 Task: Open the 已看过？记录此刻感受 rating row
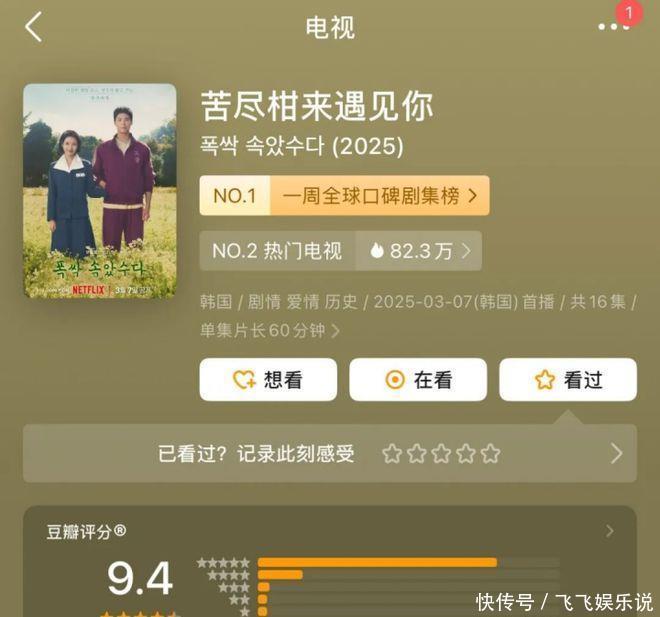(x=330, y=453)
